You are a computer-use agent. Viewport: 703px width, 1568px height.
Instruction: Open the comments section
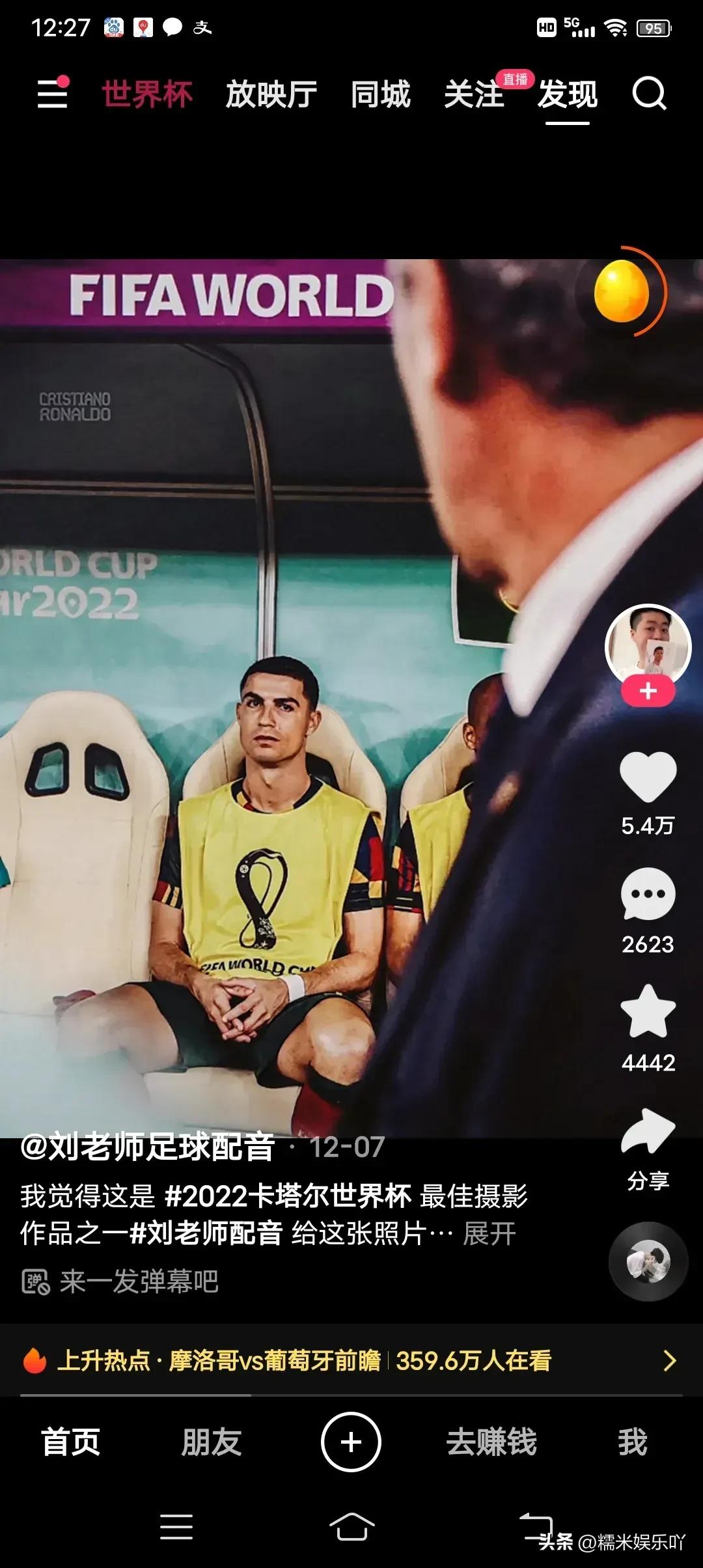point(648,895)
